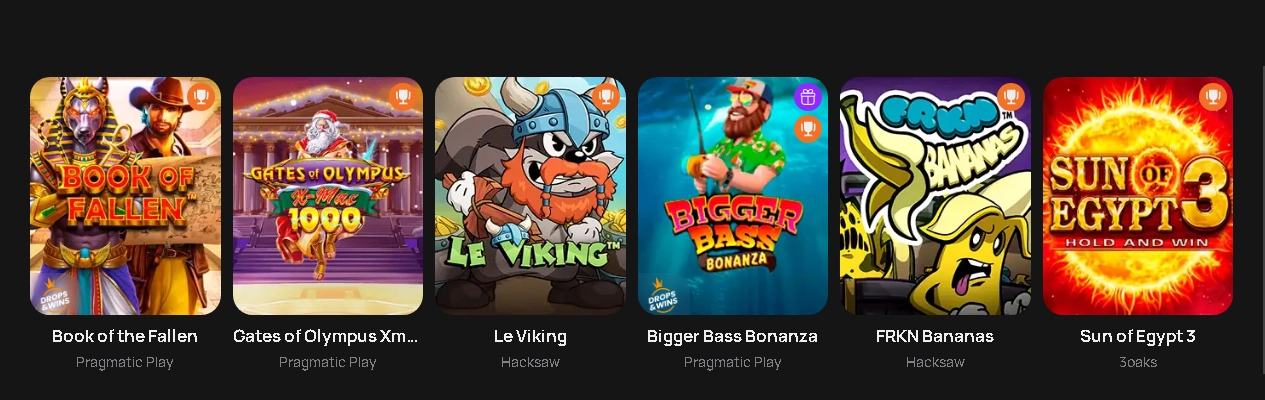Open the Le Viking slot

pyautogui.click(x=530, y=197)
